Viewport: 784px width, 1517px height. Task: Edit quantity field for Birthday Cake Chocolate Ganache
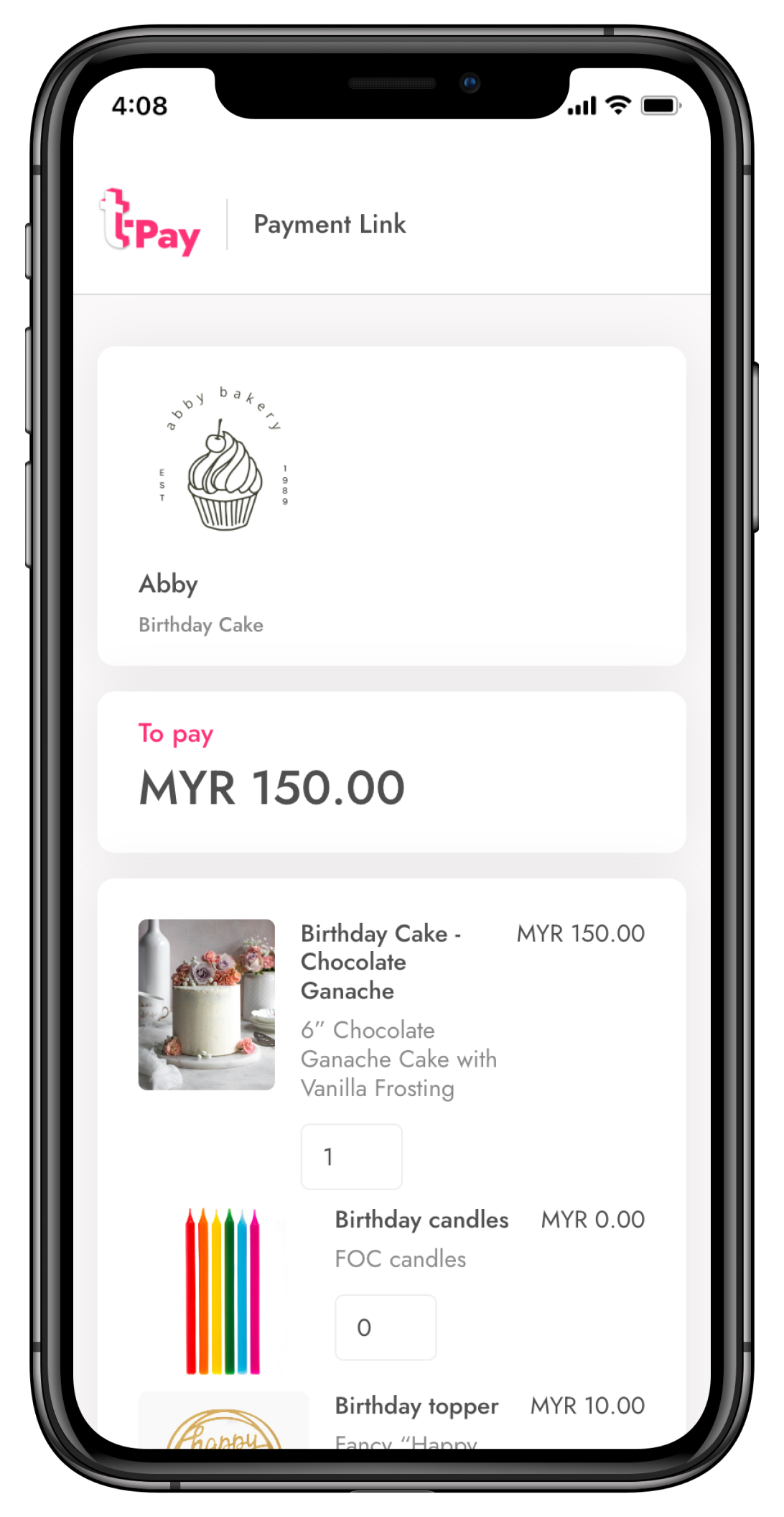tap(351, 1156)
